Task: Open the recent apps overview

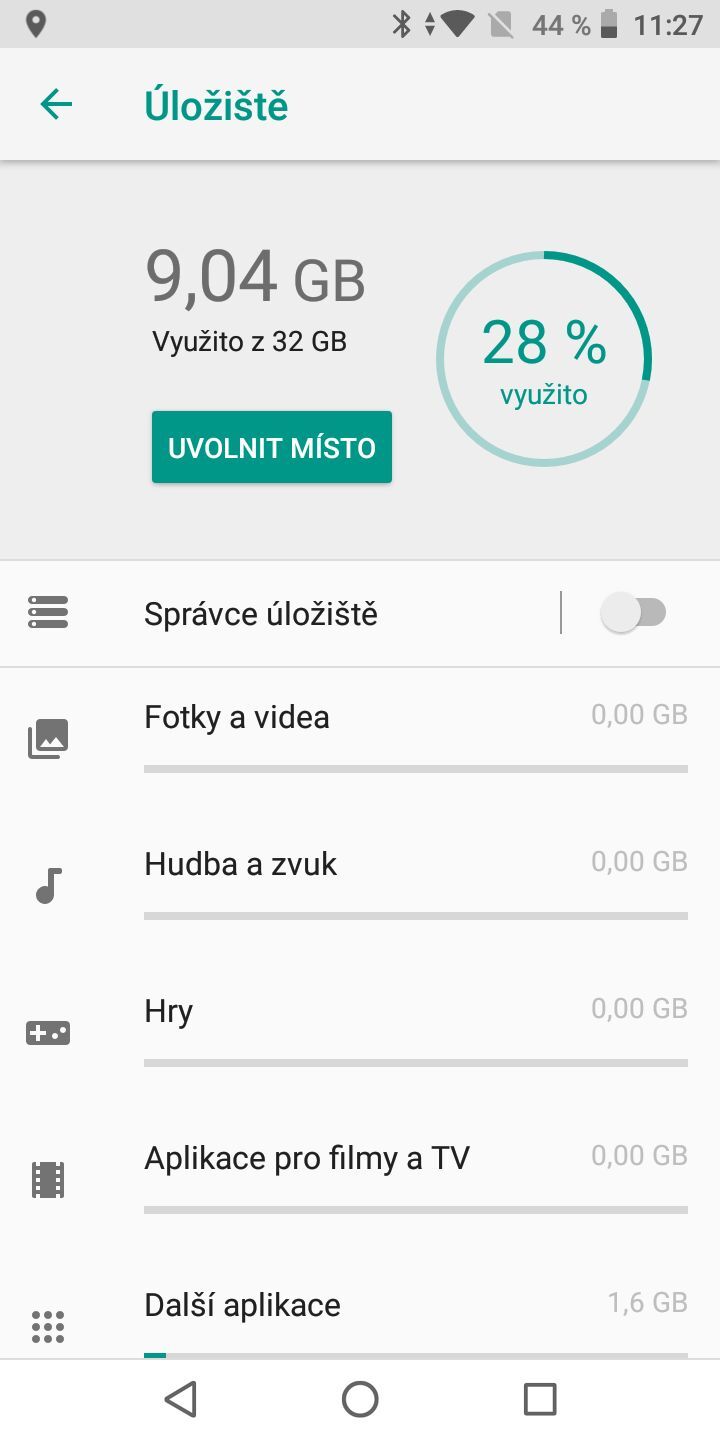Action: 540,1399
